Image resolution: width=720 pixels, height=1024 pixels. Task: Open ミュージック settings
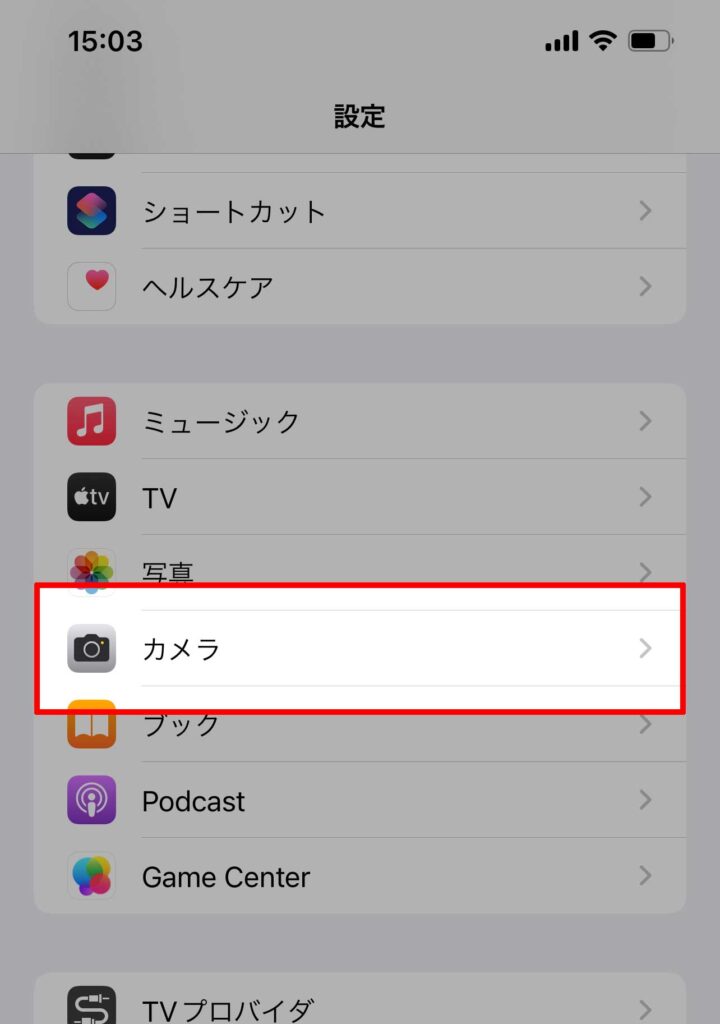[360, 421]
